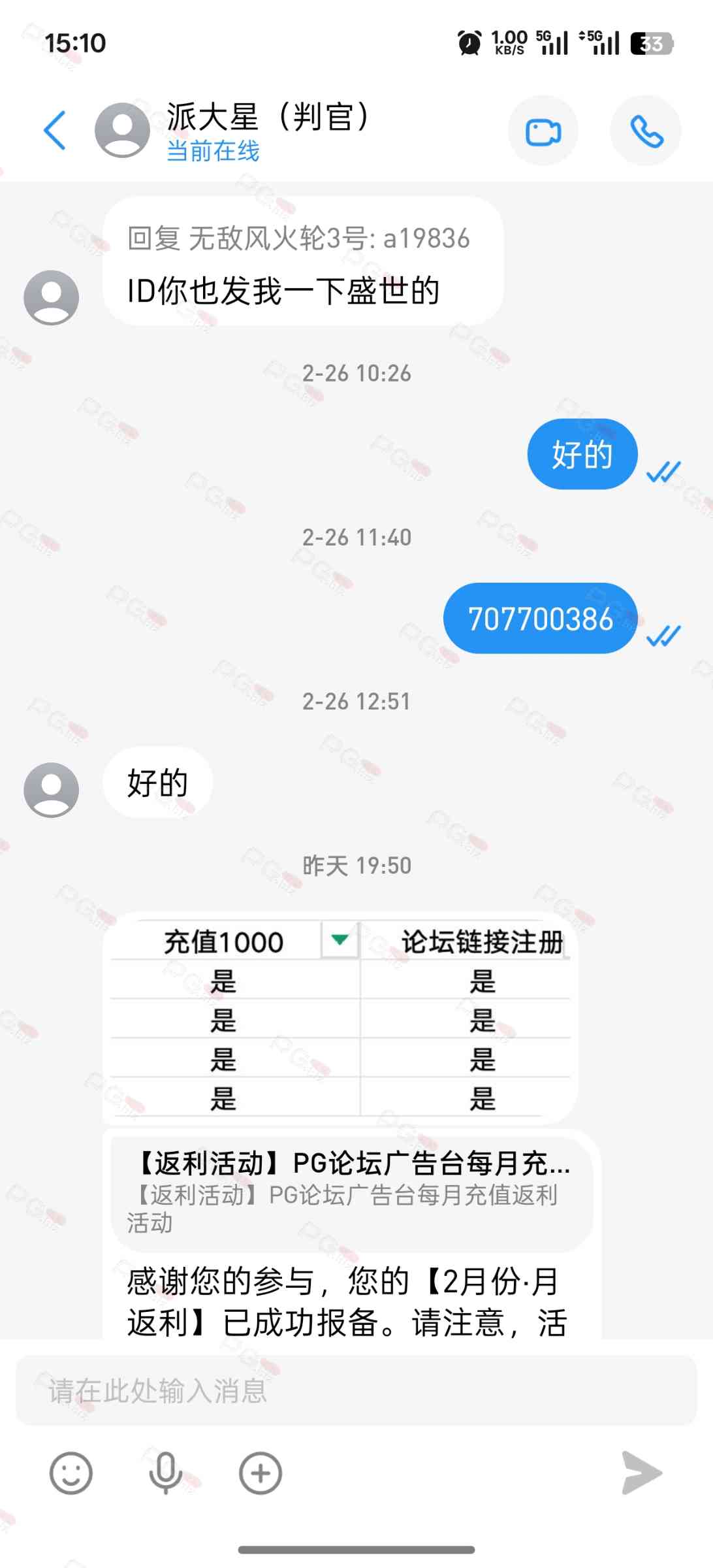The height and width of the screenshot is (1568, 713).
Task: Start a voice call with 派大星
Action: click(646, 131)
